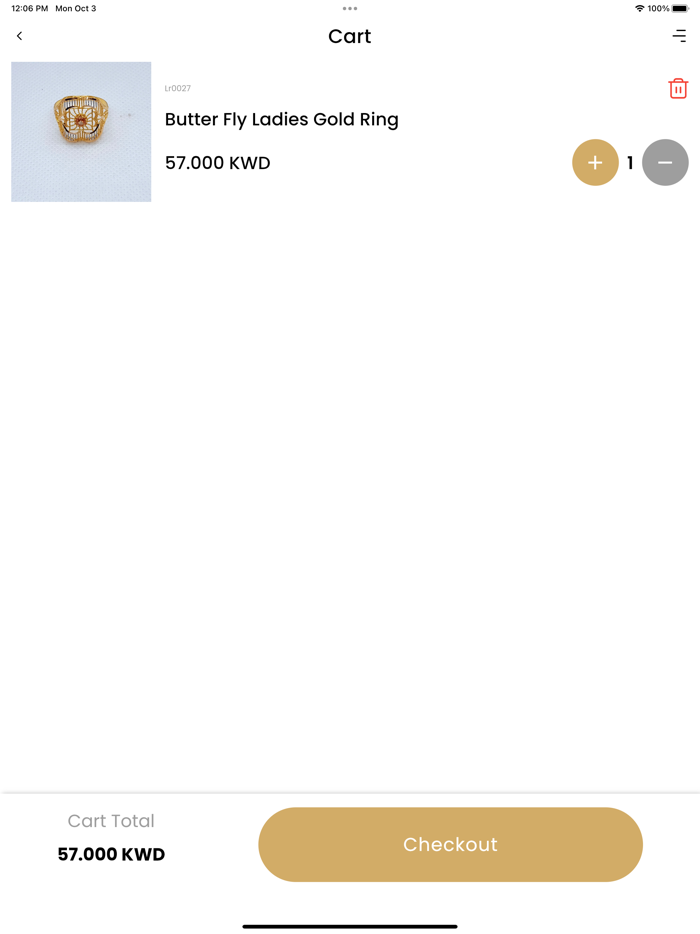The image size is (700, 934).
Task: Go back from the Cart screen
Action: tap(19, 36)
